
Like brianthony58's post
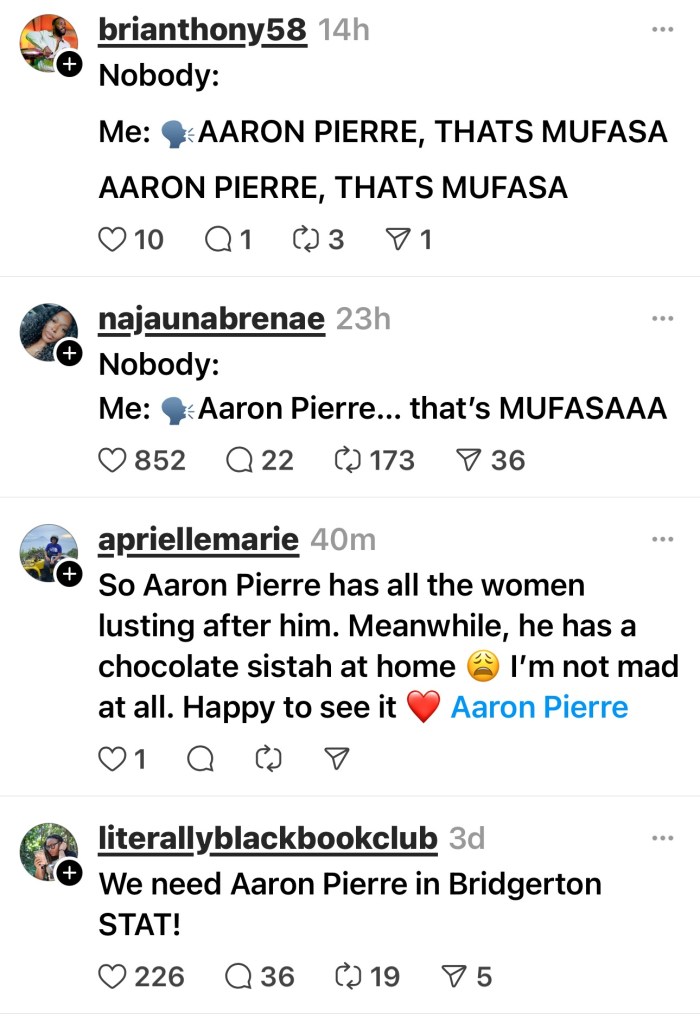click(x=114, y=240)
